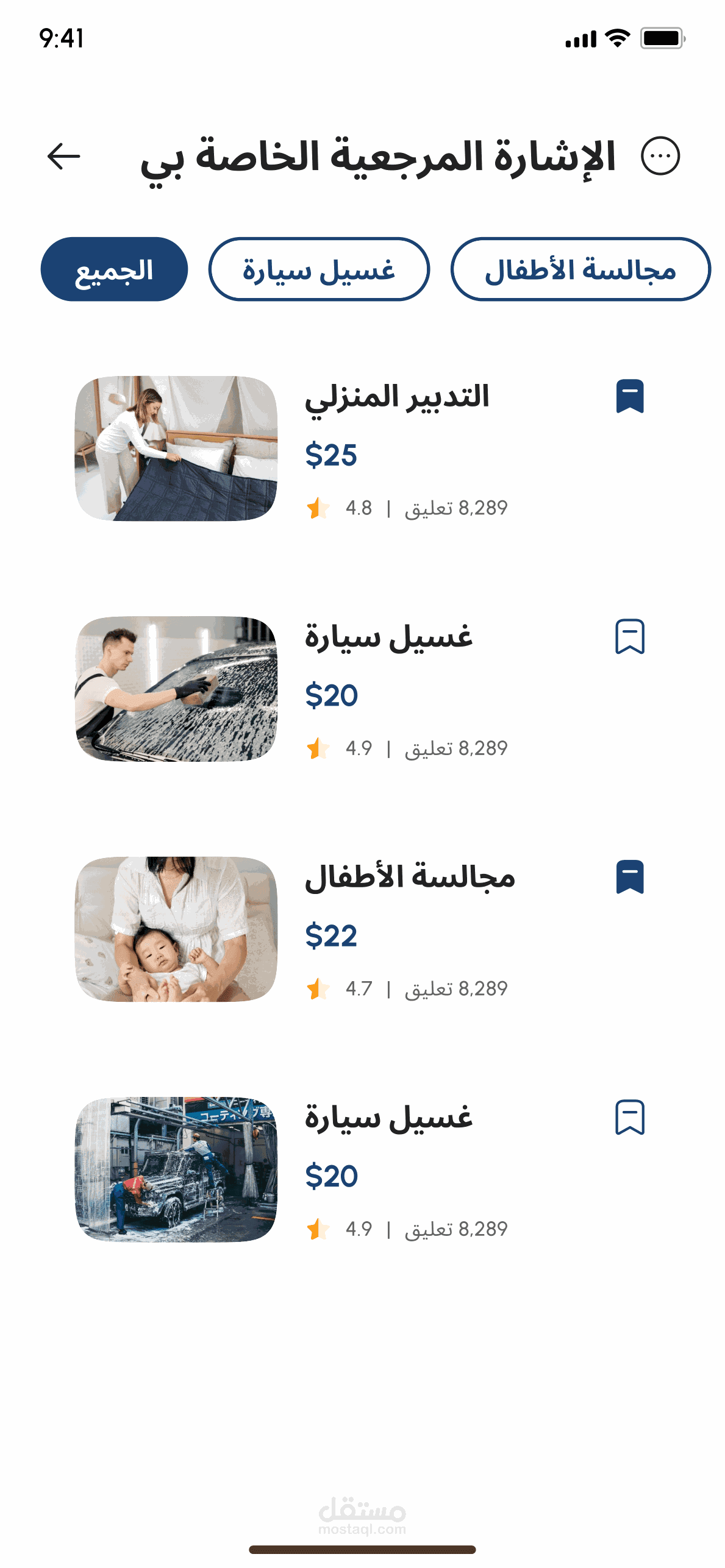Go back using the arrow icon
This screenshot has height=1568, width=725.
[x=63, y=156]
